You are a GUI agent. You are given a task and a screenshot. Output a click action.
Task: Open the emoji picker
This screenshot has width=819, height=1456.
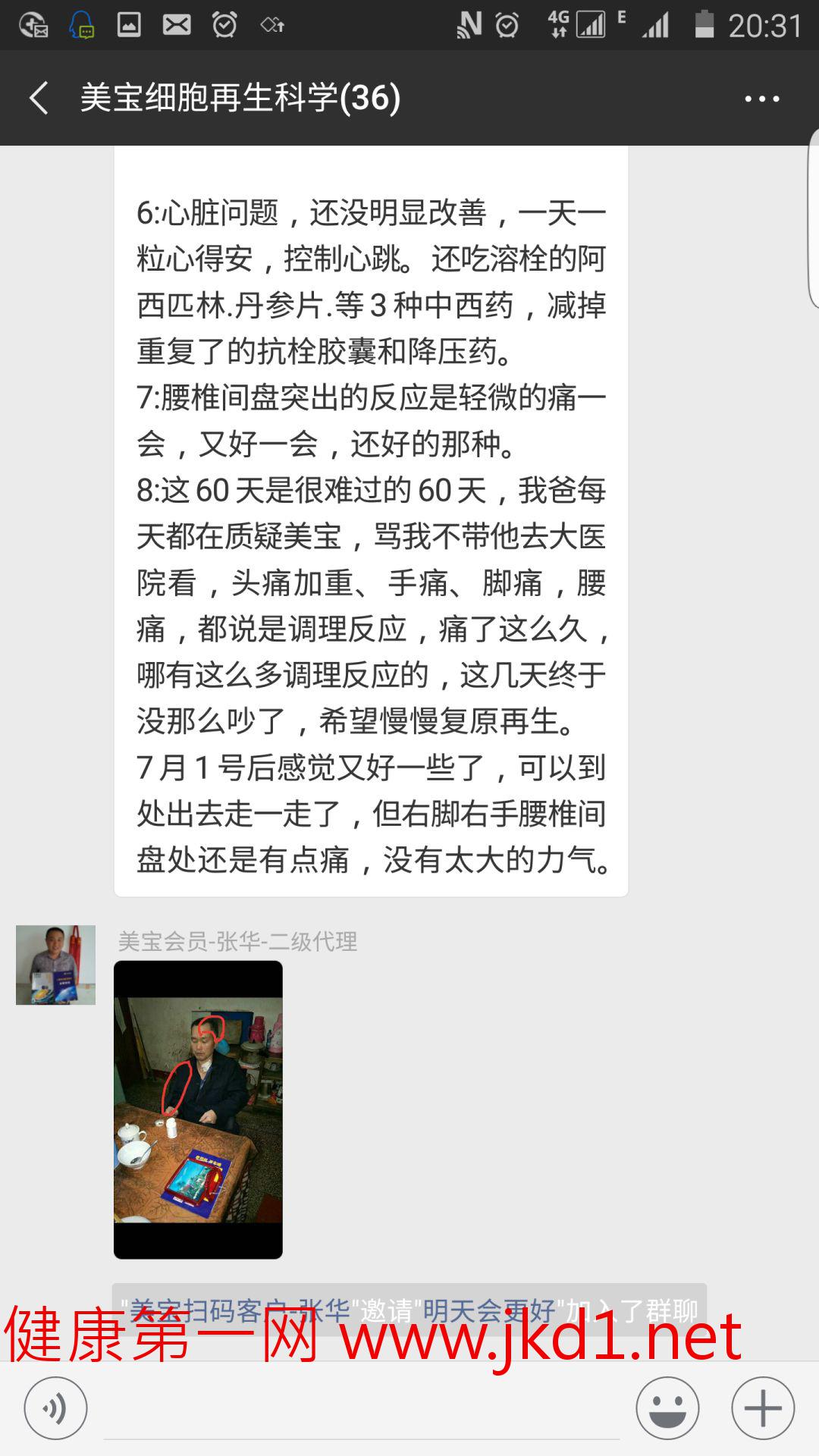667,1408
